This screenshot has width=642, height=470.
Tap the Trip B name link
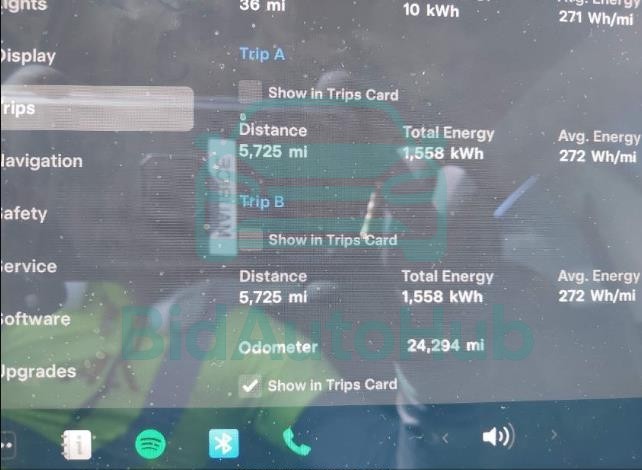pos(261,202)
